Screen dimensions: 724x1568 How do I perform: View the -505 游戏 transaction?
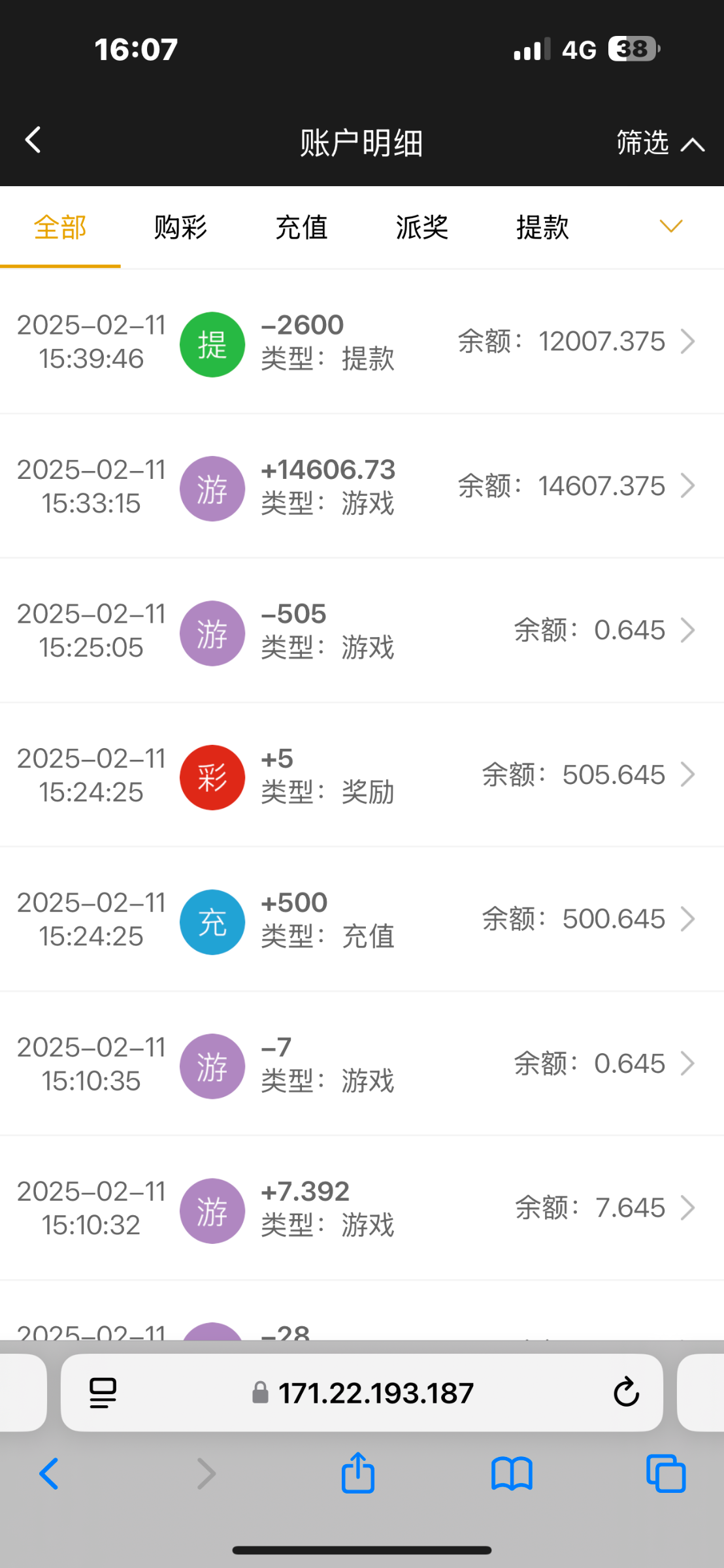(362, 630)
